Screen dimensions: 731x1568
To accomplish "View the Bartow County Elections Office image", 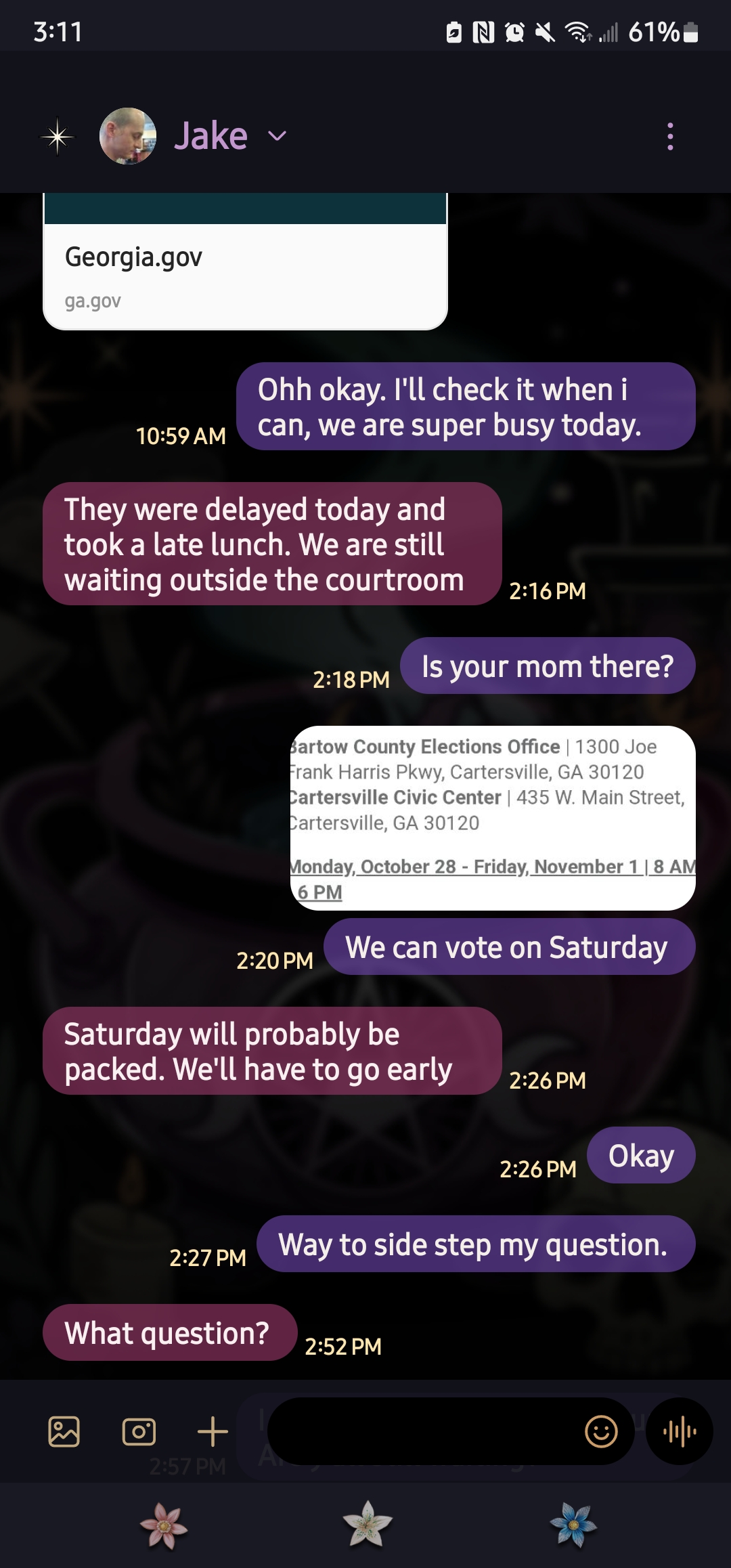I will tap(493, 818).
